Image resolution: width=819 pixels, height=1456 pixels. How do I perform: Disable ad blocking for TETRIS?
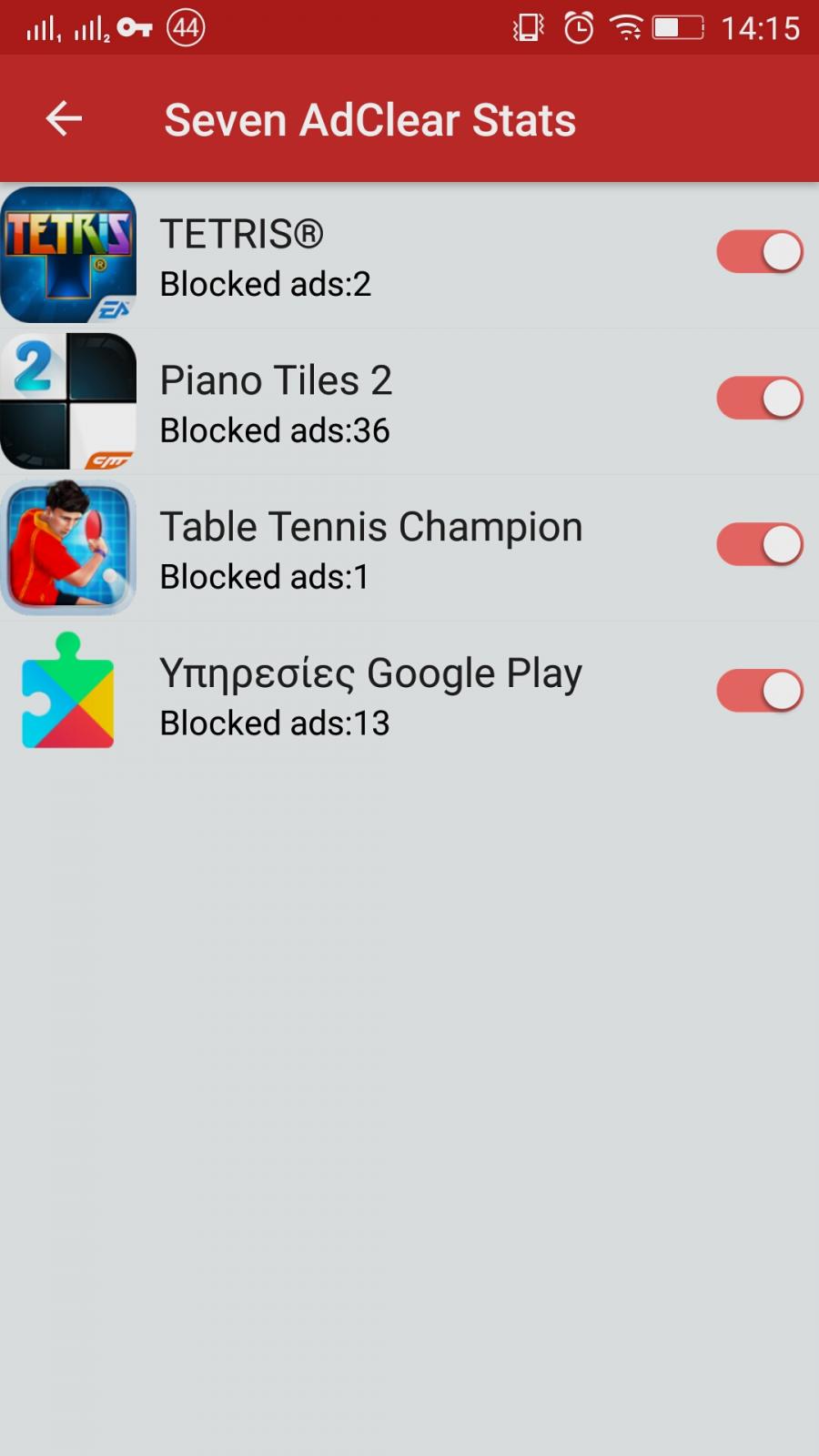(x=760, y=252)
